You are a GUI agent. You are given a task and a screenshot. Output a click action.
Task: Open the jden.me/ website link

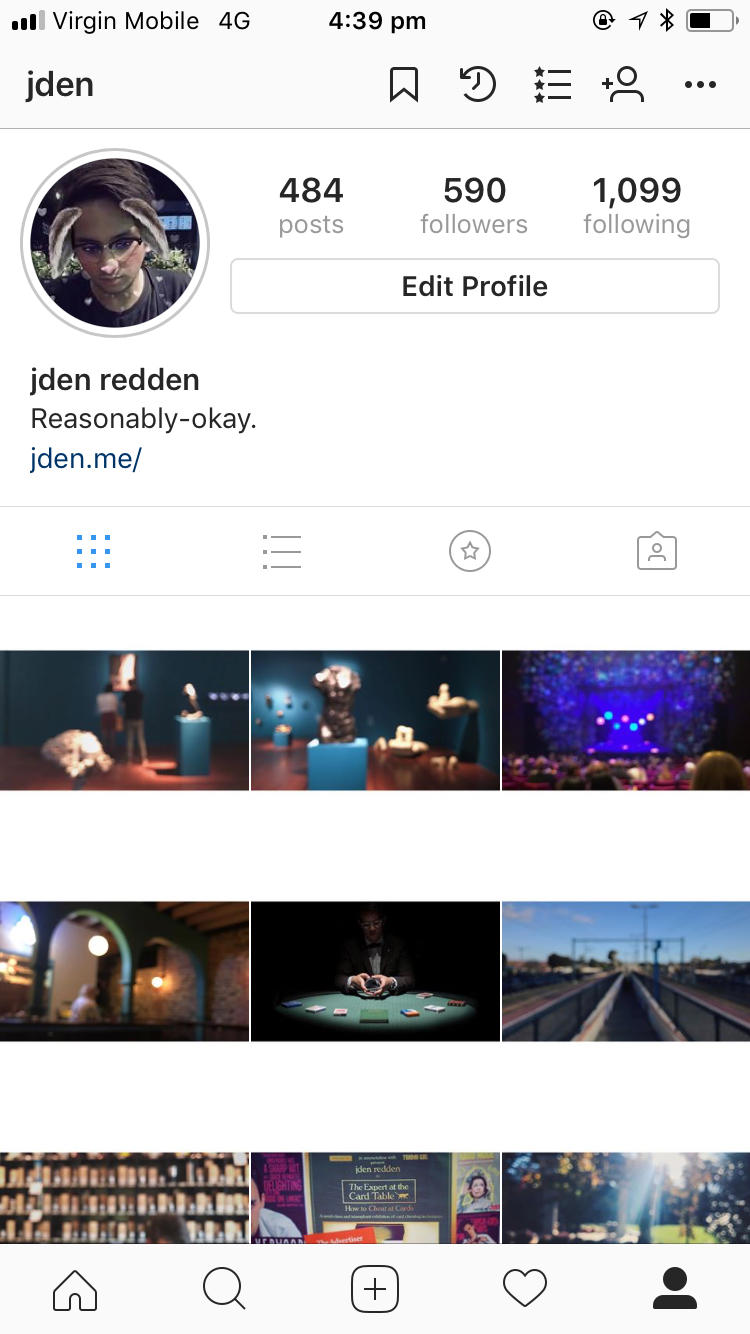click(86, 459)
